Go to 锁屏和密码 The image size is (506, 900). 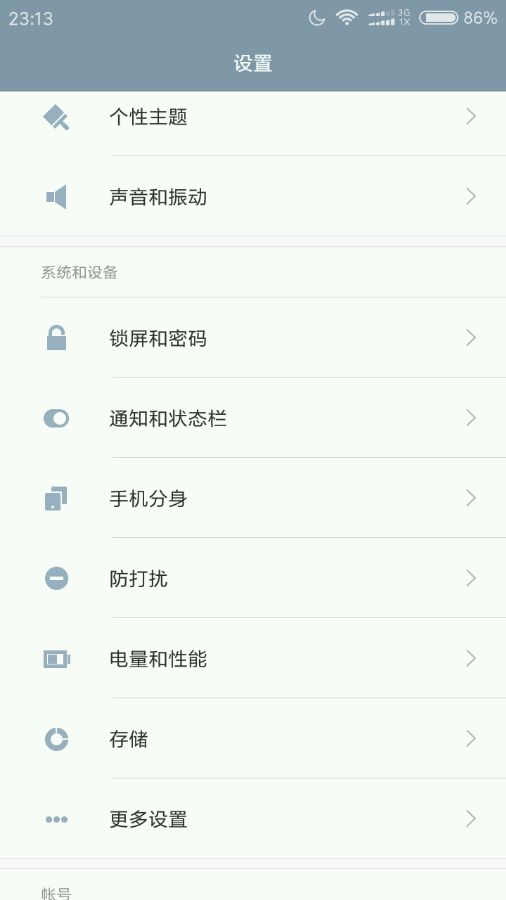click(253, 338)
